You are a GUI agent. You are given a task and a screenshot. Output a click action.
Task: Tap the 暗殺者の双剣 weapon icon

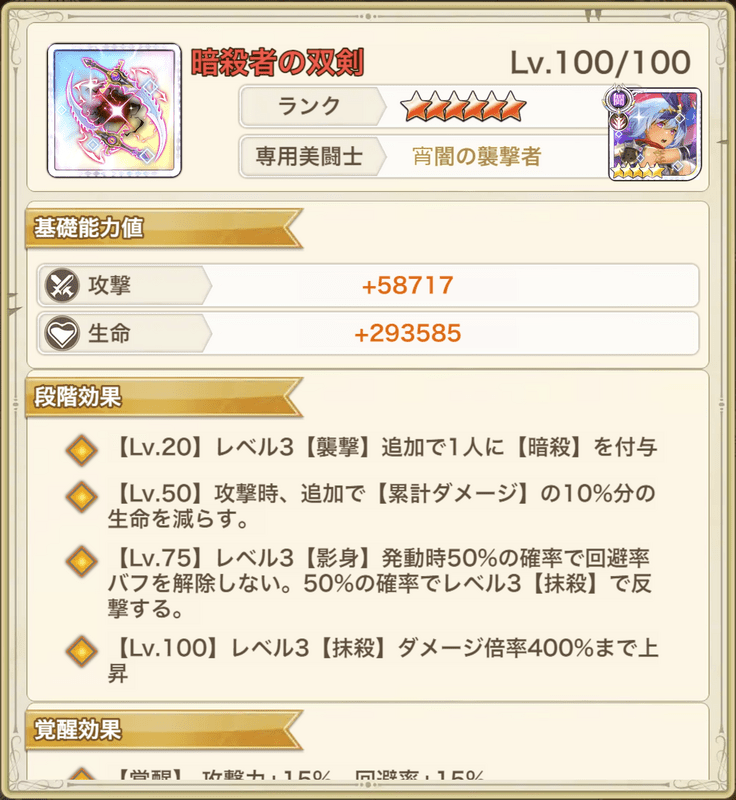pos(111,110)
